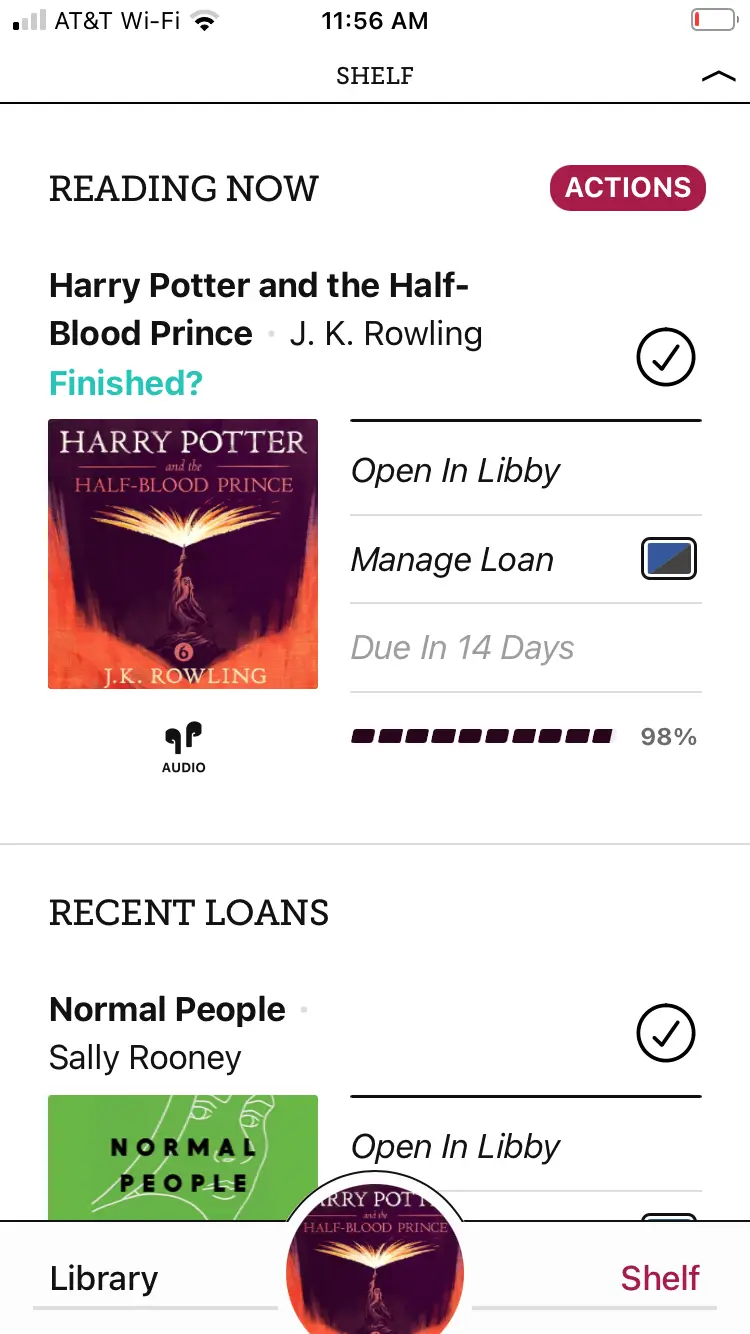Tap the Finished? link under Half-Blood Prince
The image size is (750, 1334).
tap(125, 383)
